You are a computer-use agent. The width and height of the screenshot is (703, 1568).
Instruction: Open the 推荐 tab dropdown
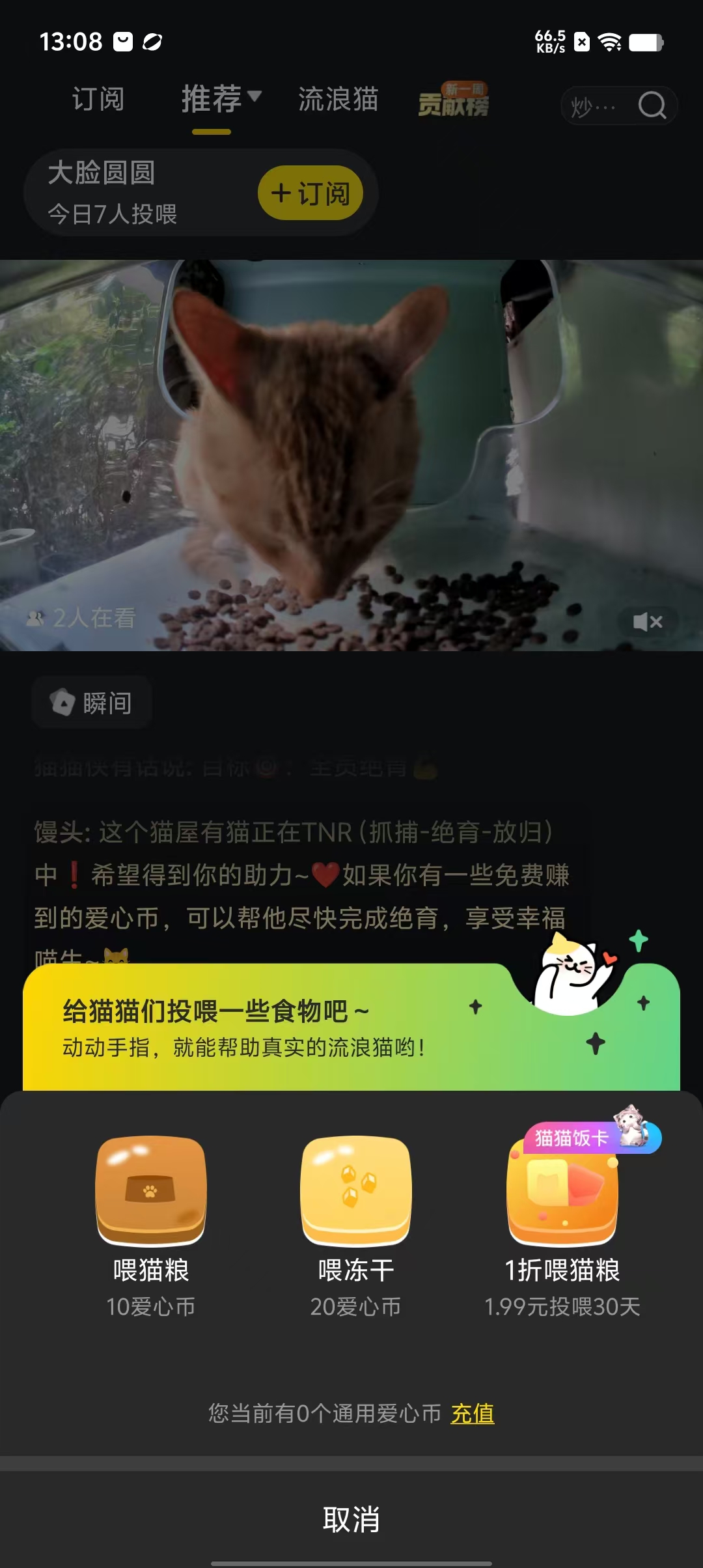point(221,100)
